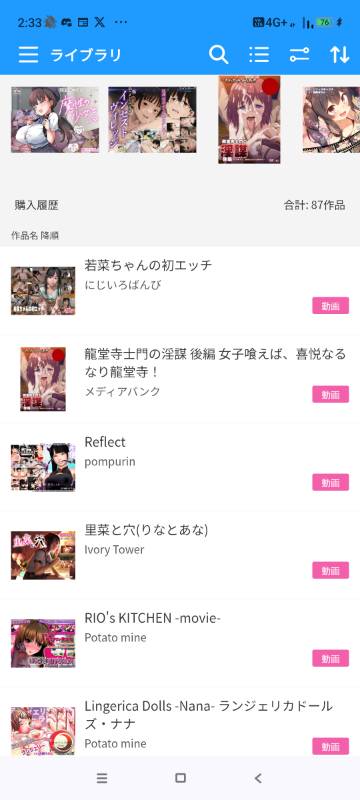The height and width of the screenshot is (800, 360).
Task: Open Lingerica Dolls -Nana- row
Action: 180,722
